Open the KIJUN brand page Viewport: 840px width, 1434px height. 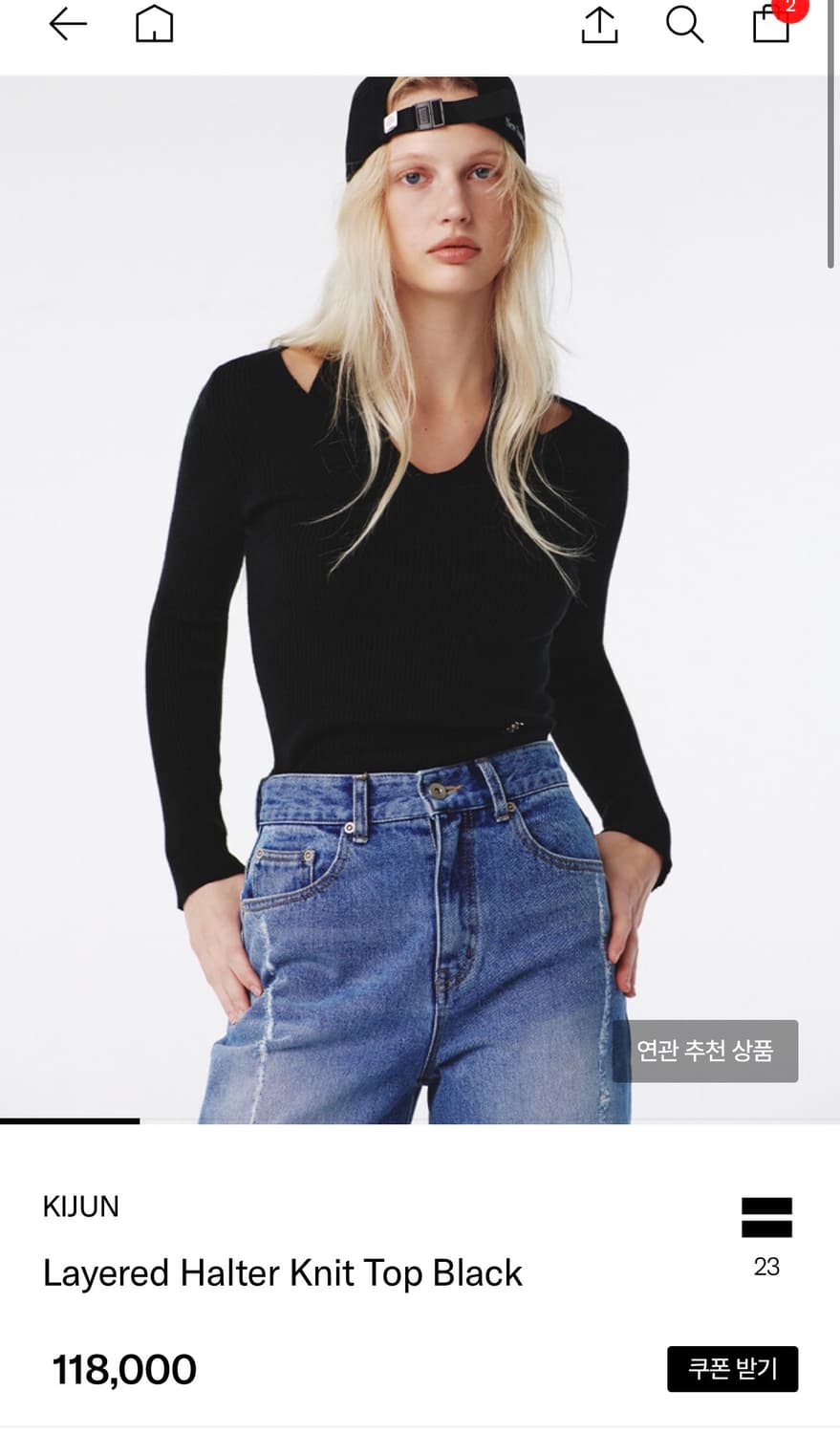[81, 1206]
